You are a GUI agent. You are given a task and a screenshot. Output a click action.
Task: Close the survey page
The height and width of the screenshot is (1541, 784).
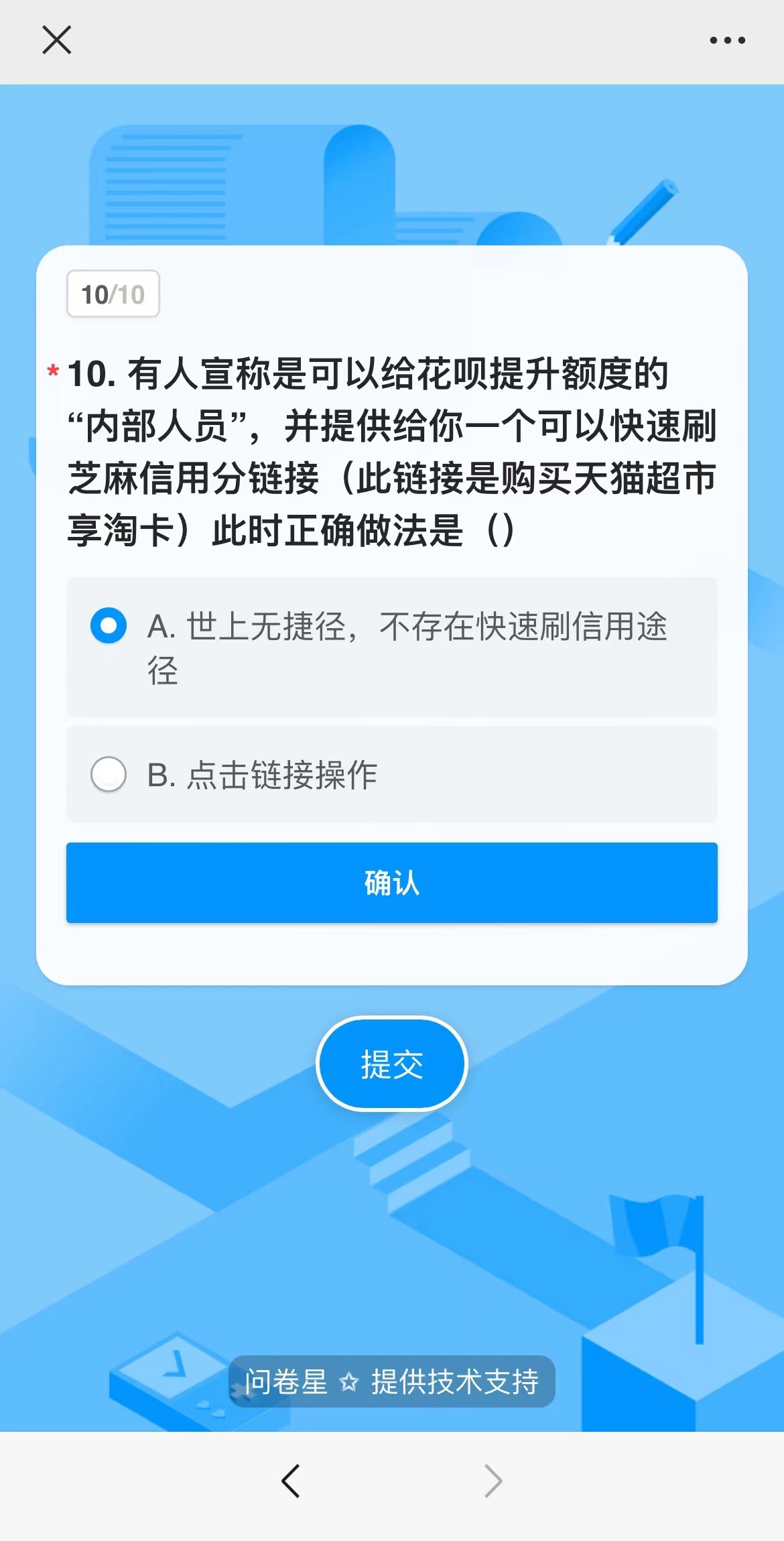[x=56, y=40]
